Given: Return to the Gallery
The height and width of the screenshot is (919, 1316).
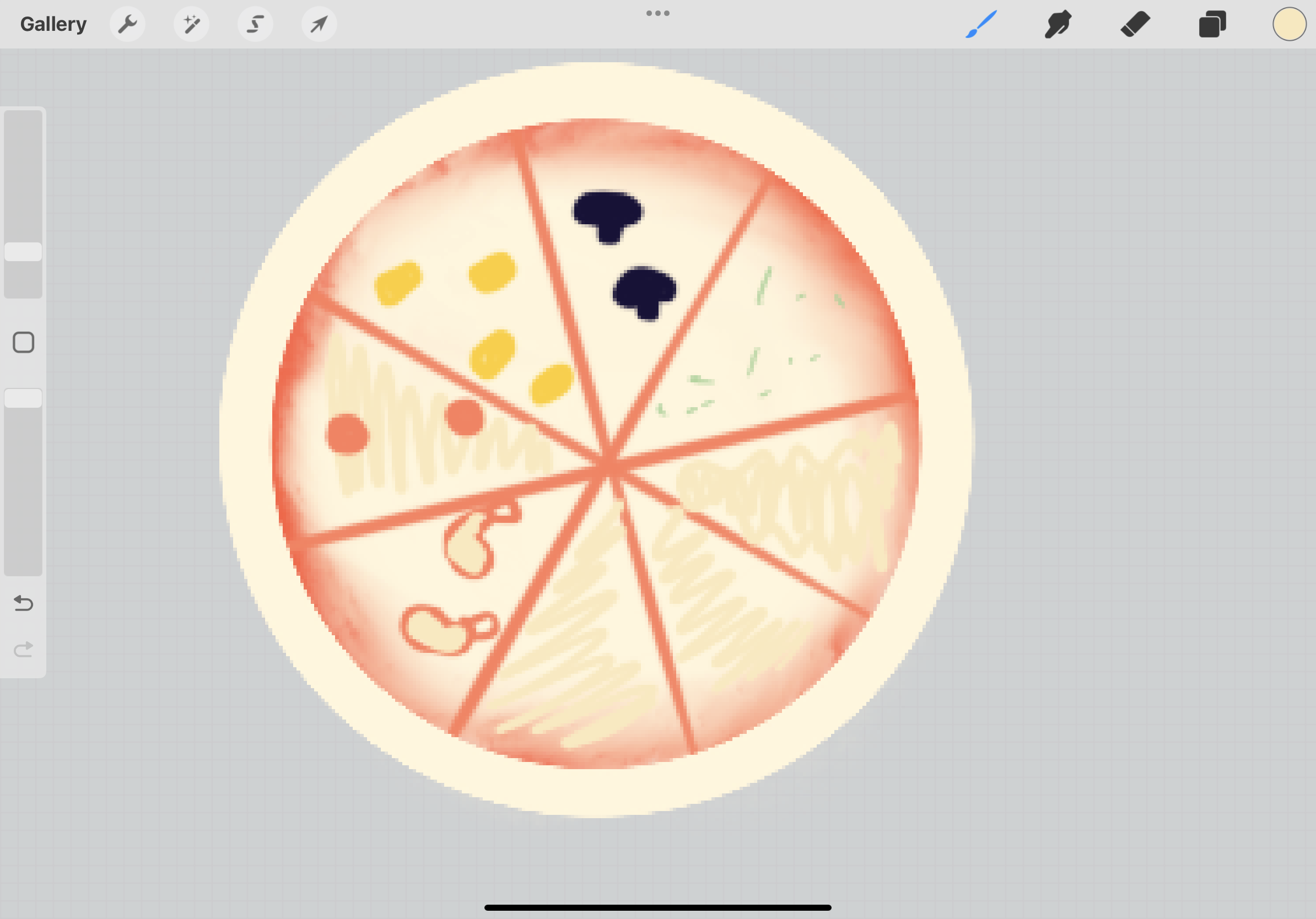Looking at the screenshot, I should pyautogui.click(x=53, y=24).
